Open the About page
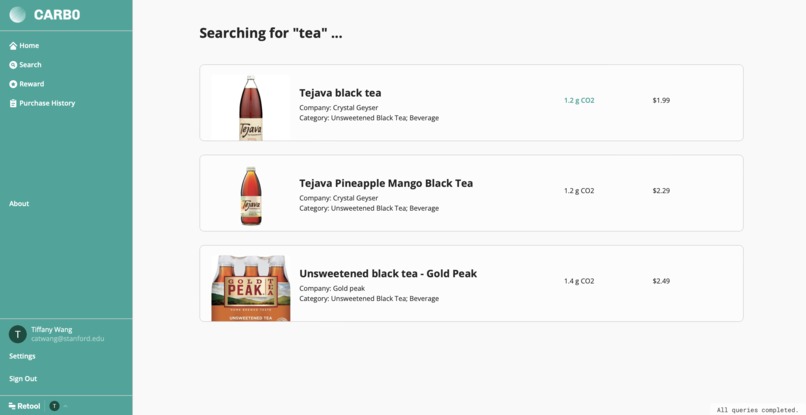The image size is (806, 415). tap(19, 204)
